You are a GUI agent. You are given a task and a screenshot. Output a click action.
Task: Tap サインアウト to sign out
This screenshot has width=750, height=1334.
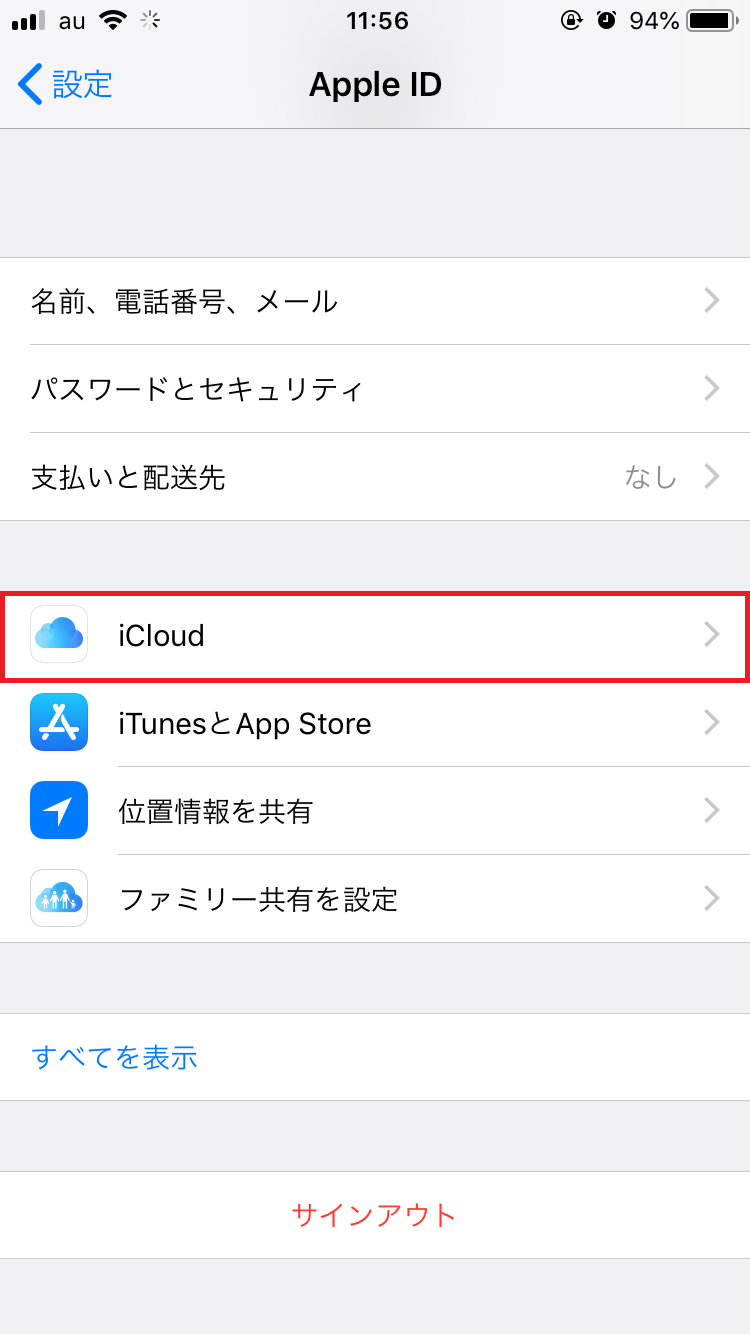tap(375, 1215)
